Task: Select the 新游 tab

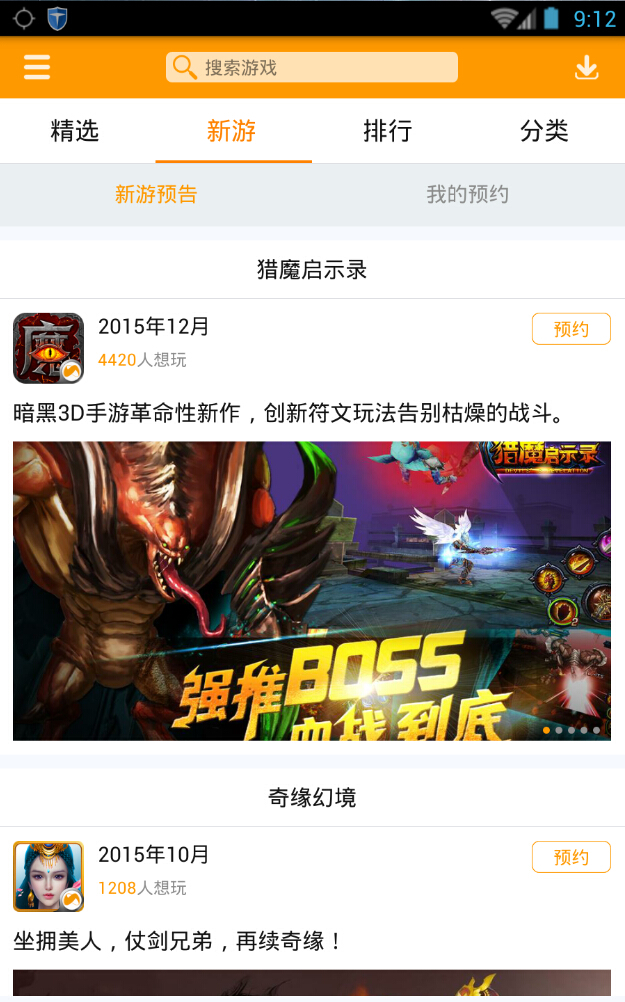Action: (232, 131)
